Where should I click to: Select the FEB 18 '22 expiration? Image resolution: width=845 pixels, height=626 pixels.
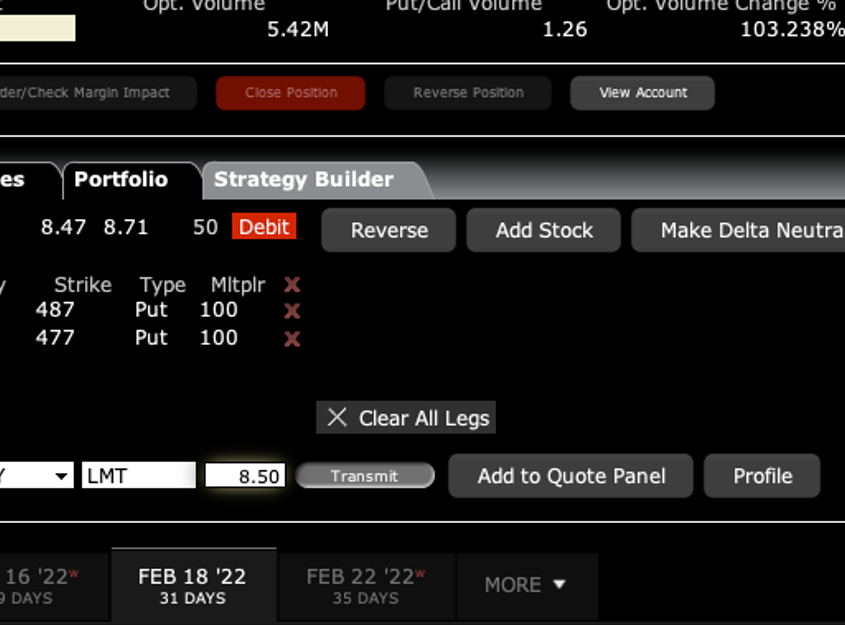[x=192, y=586]
